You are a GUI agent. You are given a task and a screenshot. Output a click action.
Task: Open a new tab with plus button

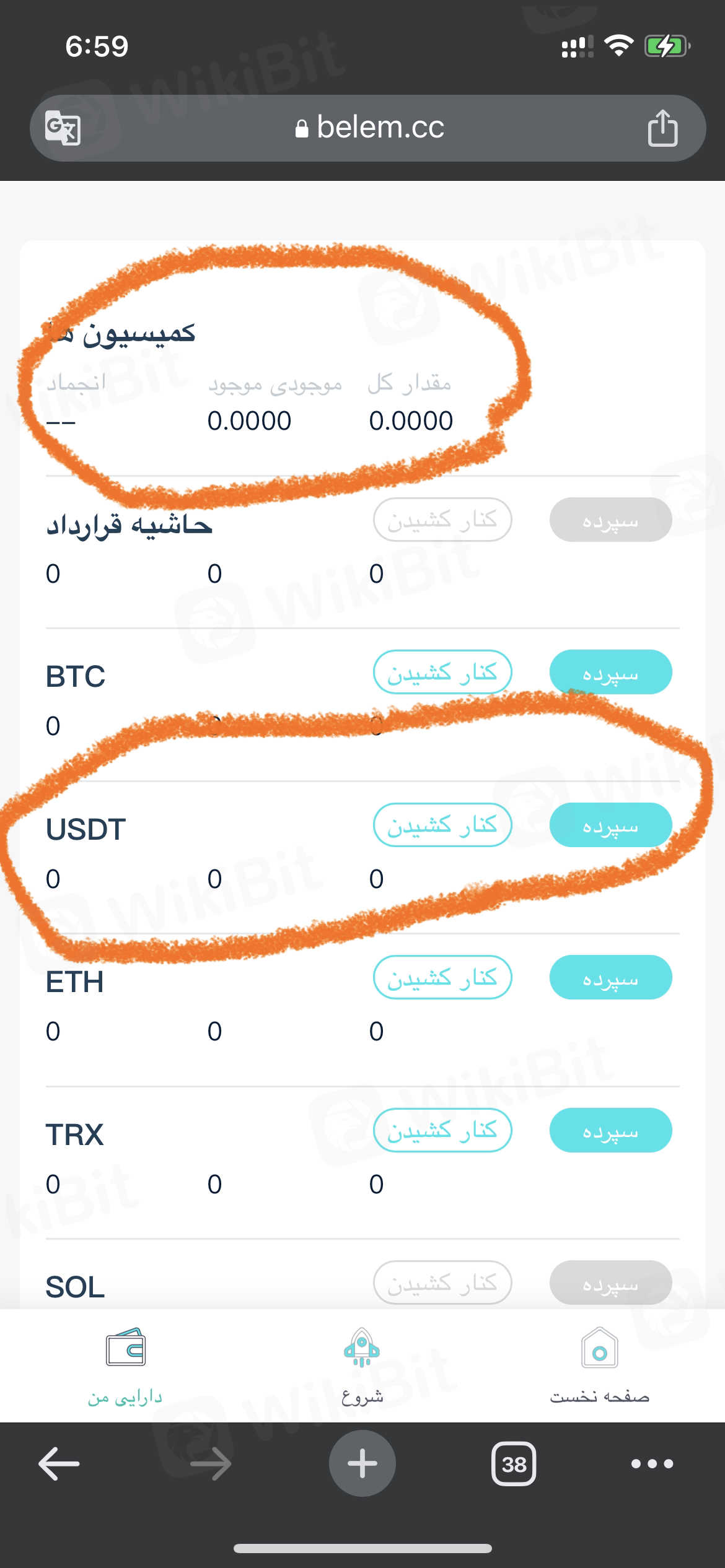click(362, 1463)
